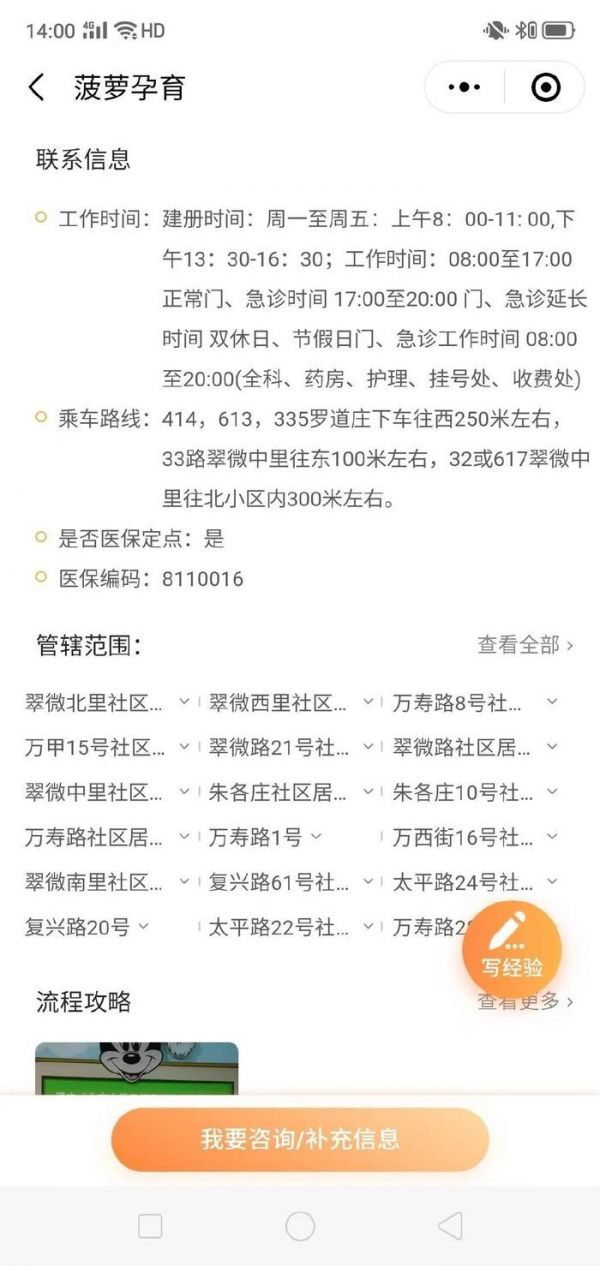The height and width of the screenshot is (1266, 600).
Task: Expand 万寿路8号社 entry
Action: [475, 702]
